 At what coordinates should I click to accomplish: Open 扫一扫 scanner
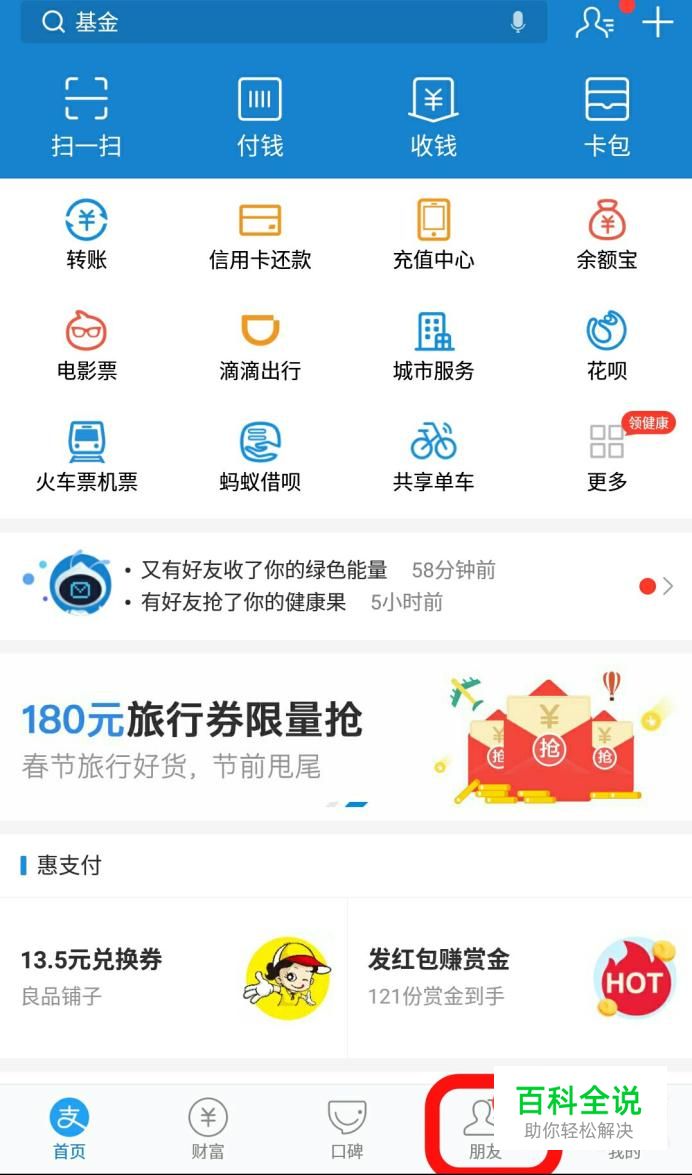(x=86, y=116)
